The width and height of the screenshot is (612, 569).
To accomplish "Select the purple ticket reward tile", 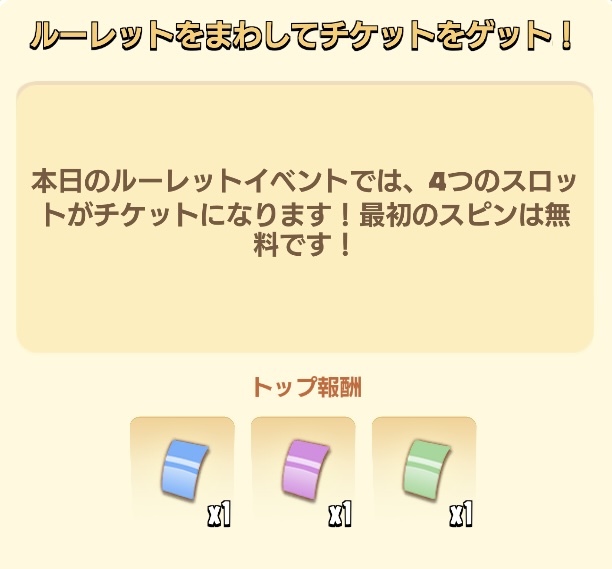I will click(x=303, y=470).
